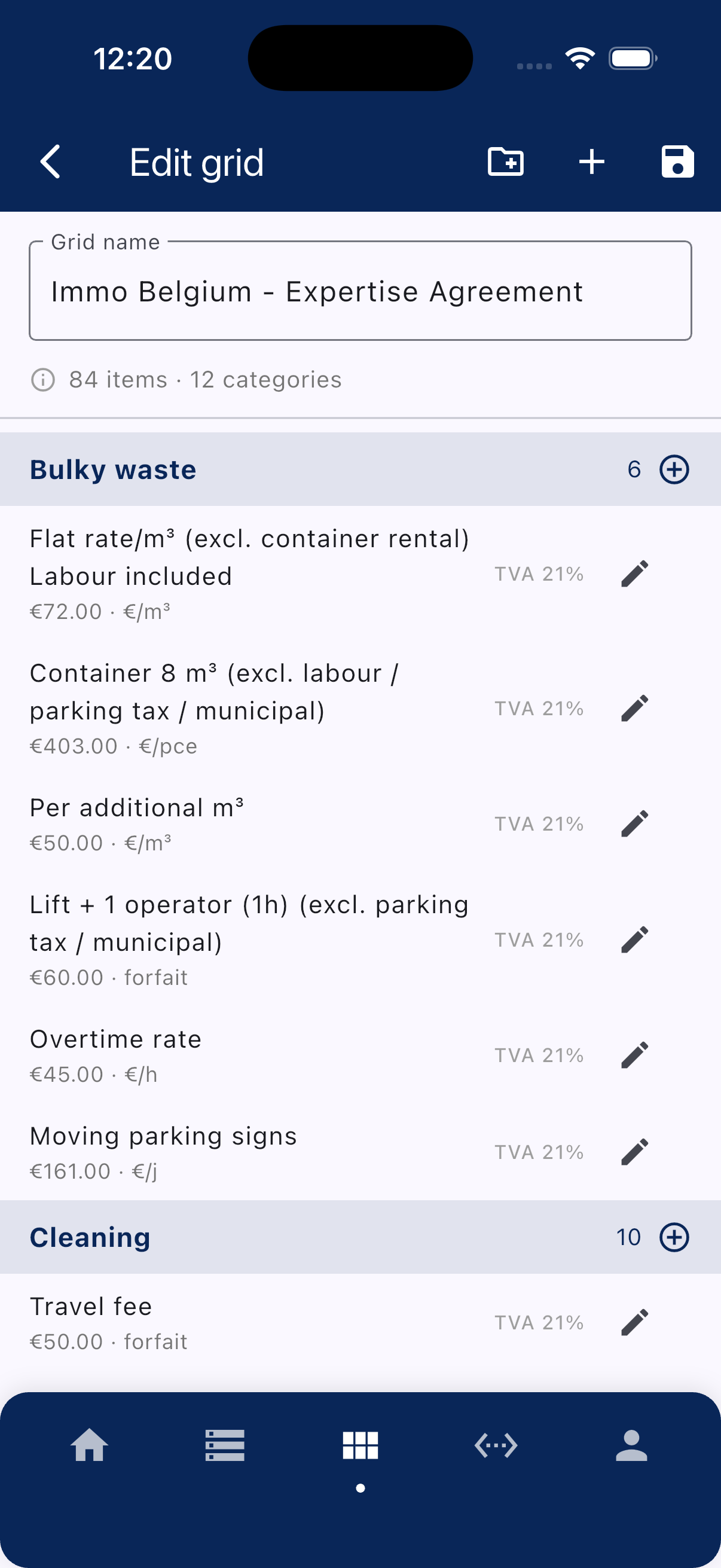The height and width of the screenshot is (1568, 721).
Task: Open the grid tab in bottom navigation
Action: coord(360,1445)
